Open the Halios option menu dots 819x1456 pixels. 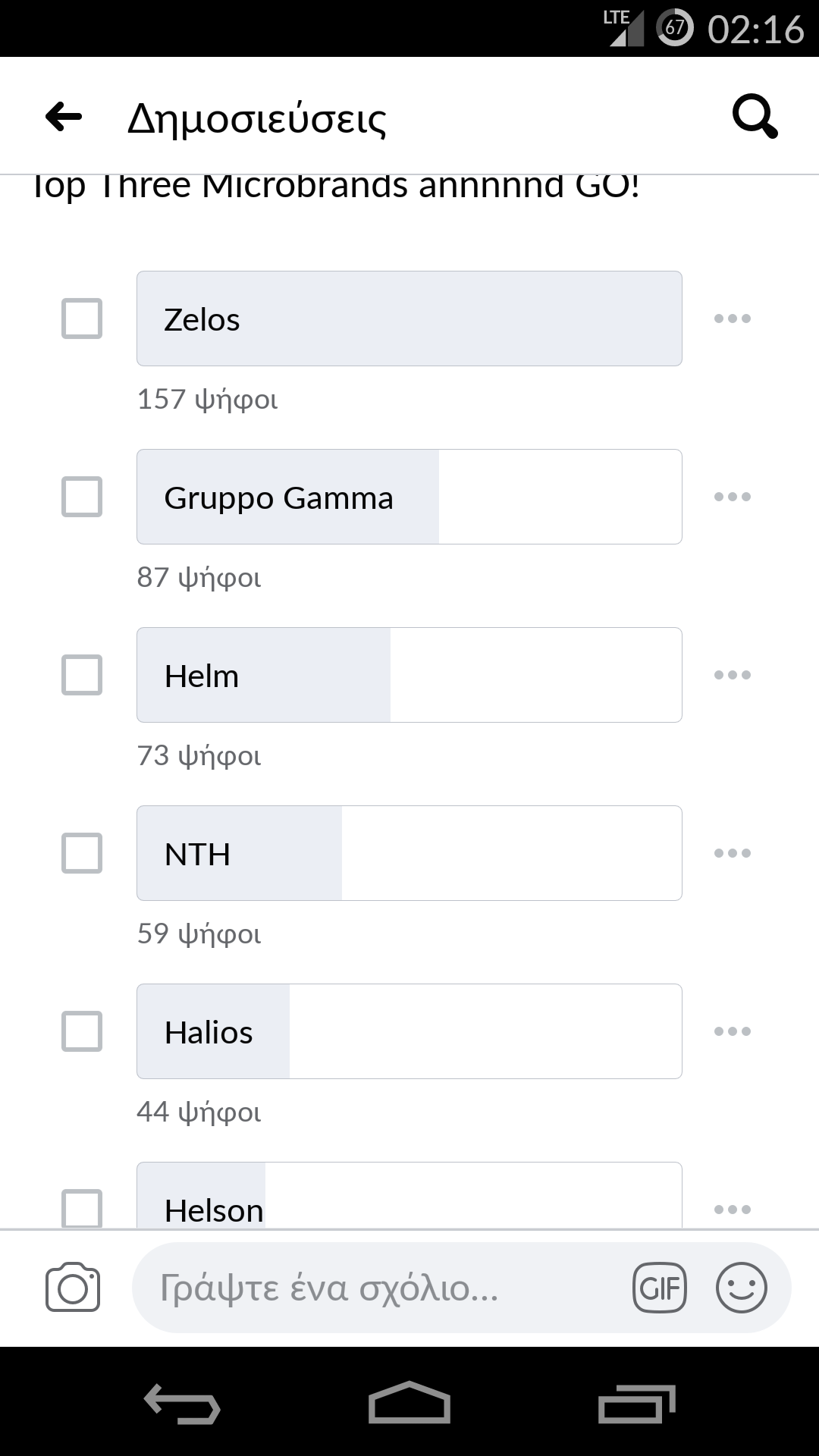pos(733,1031)
